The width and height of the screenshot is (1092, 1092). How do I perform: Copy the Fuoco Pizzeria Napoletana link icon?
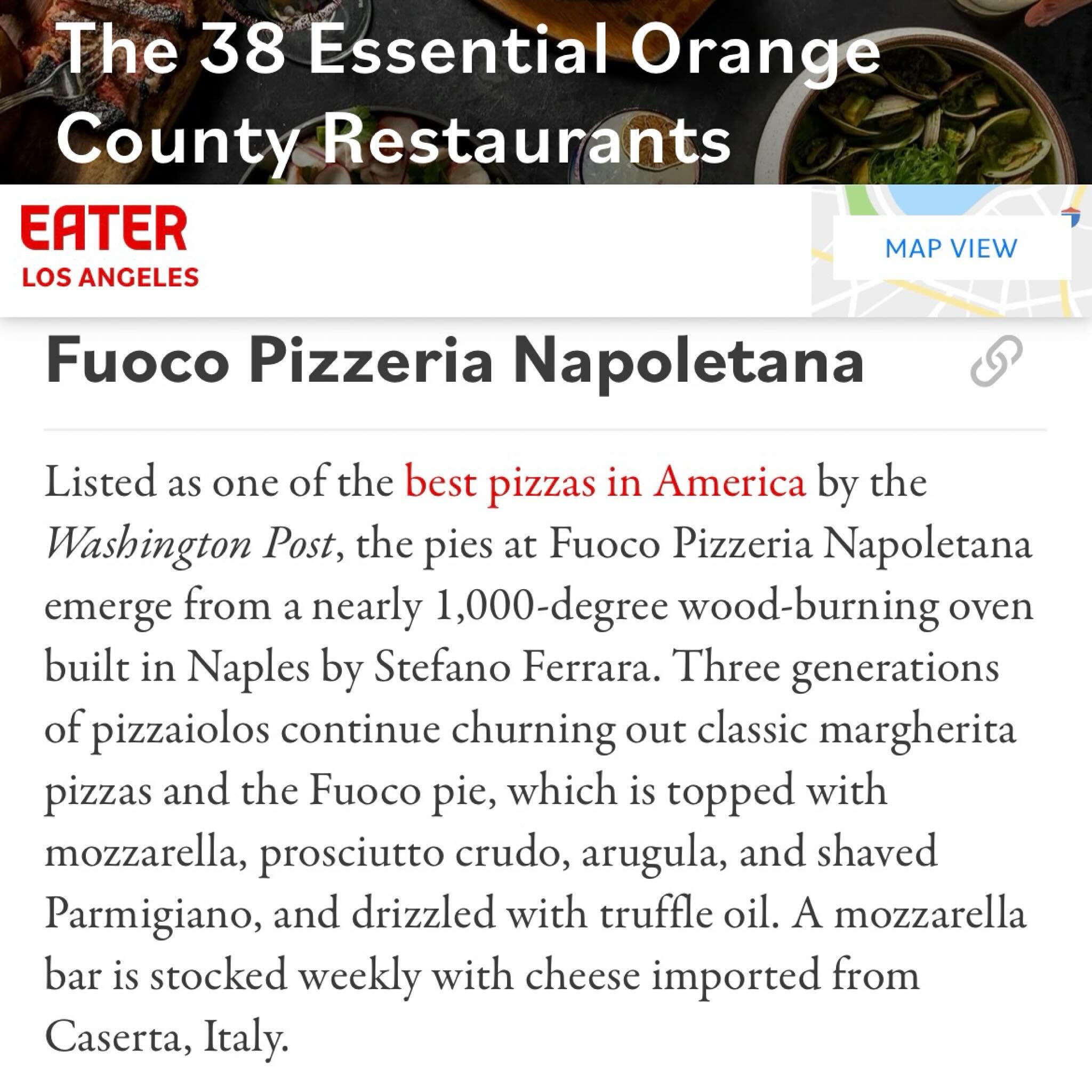point(997,361)
